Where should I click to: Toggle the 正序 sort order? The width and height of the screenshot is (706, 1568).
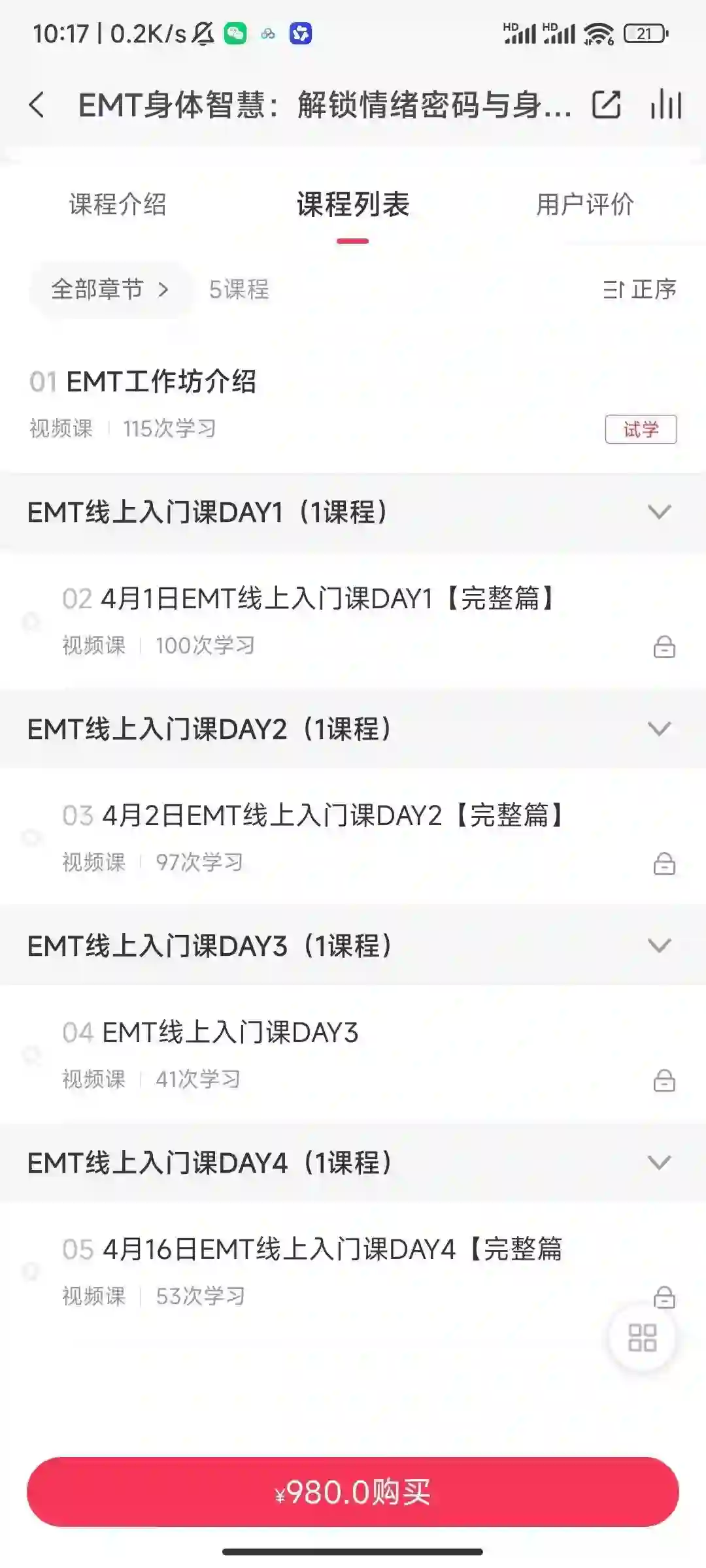639,289
